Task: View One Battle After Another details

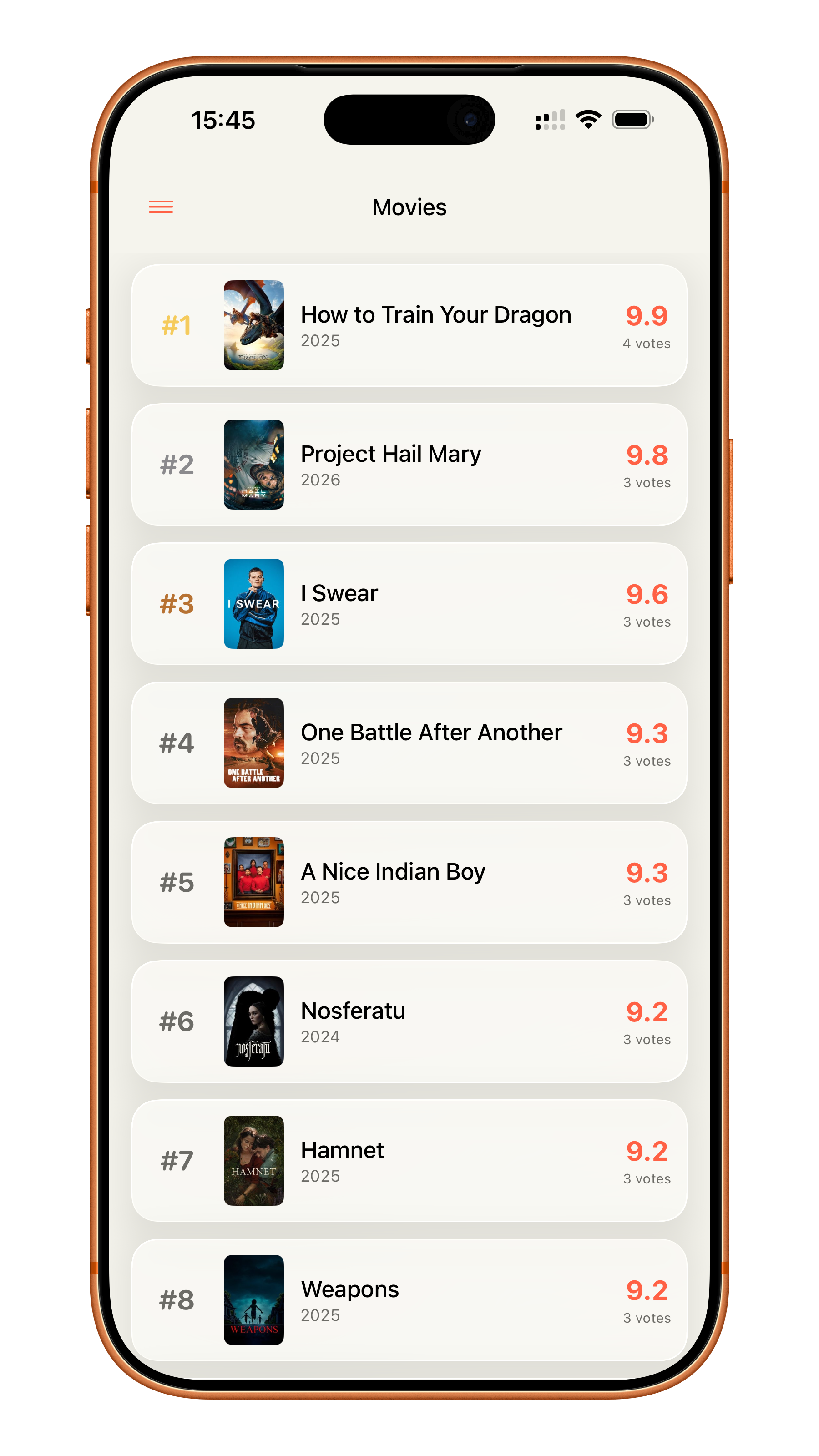Action: 409,743
